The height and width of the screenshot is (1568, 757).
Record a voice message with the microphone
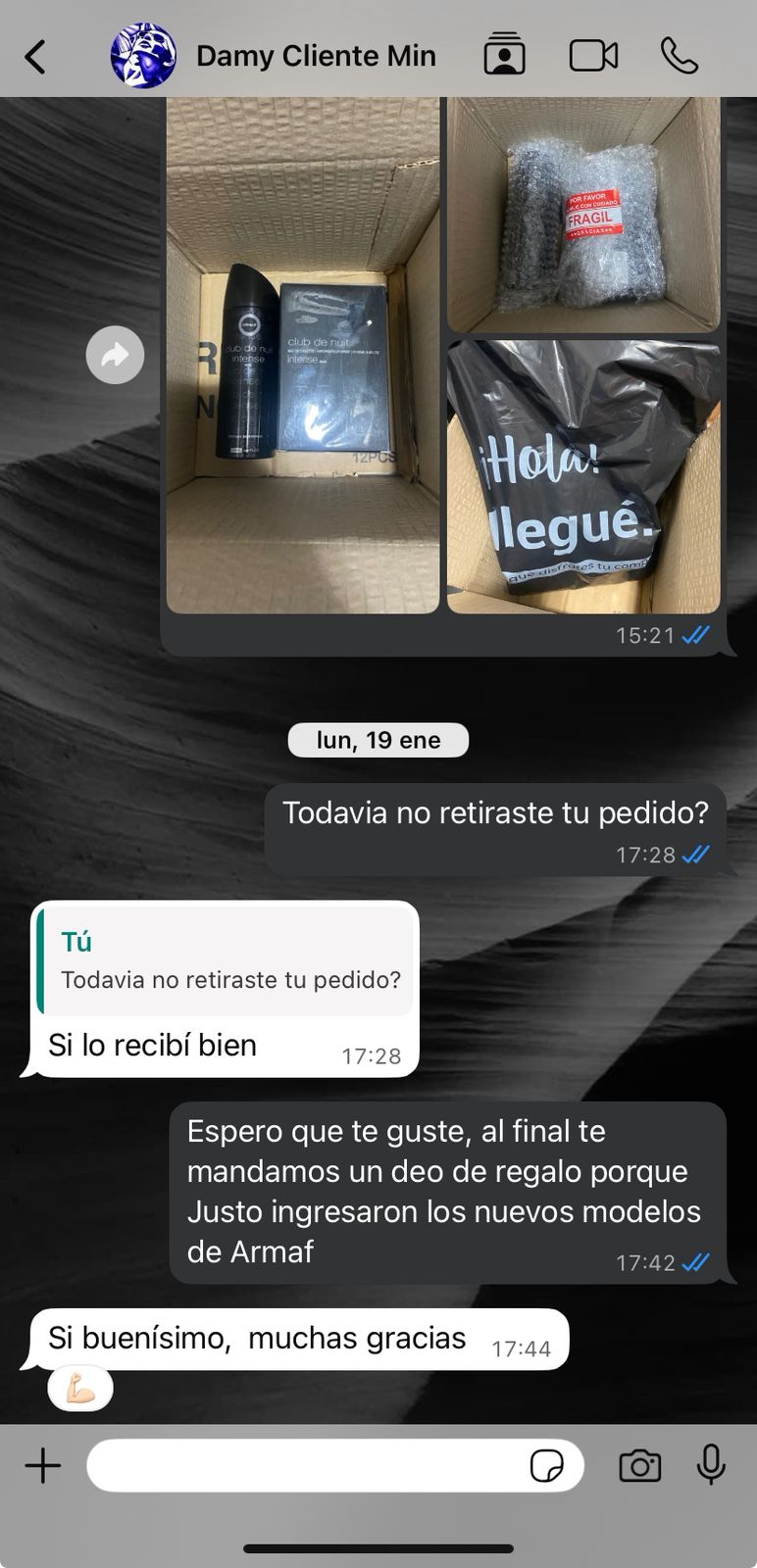point(711,1465)
